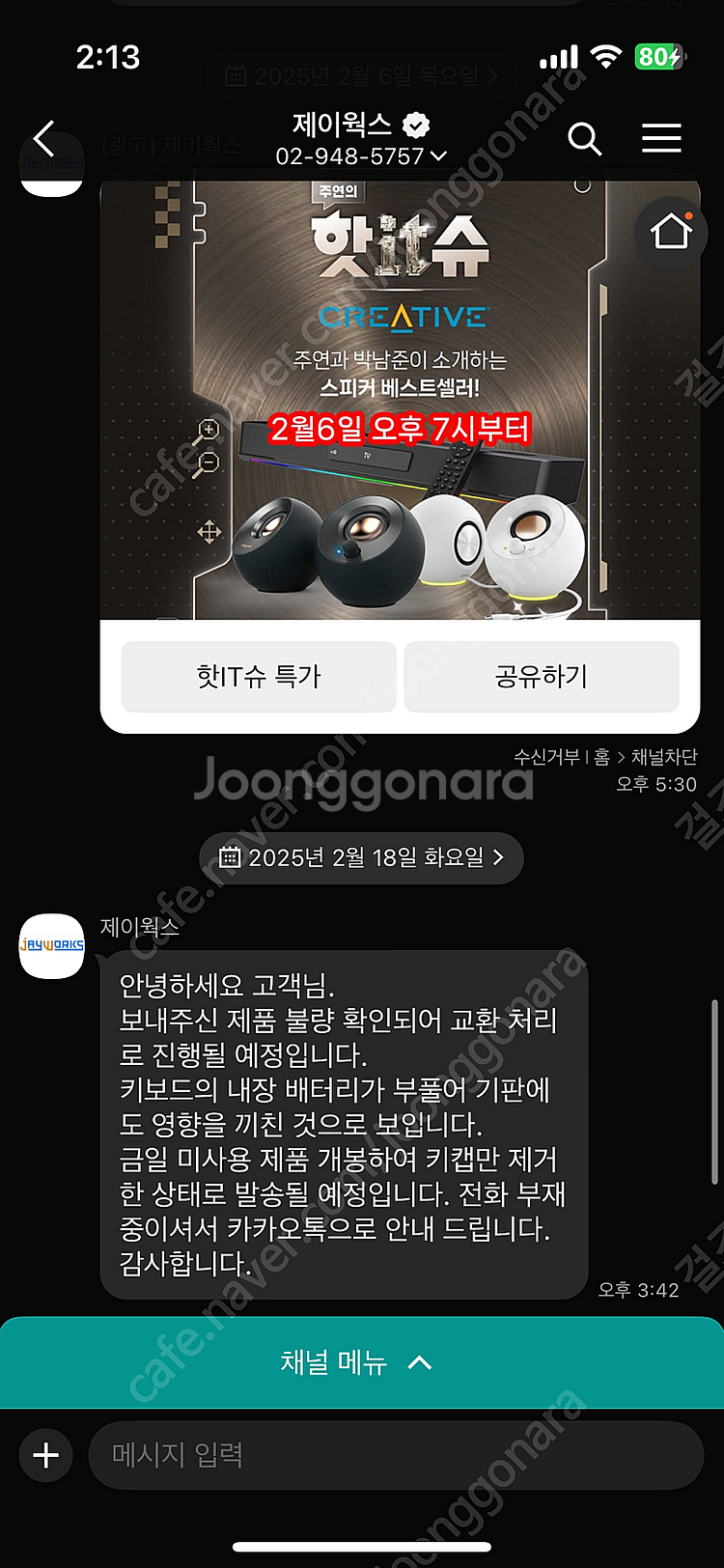Open search in this chat
The height and width of the screenshot is (1568, 724).
tap(584, 139)
